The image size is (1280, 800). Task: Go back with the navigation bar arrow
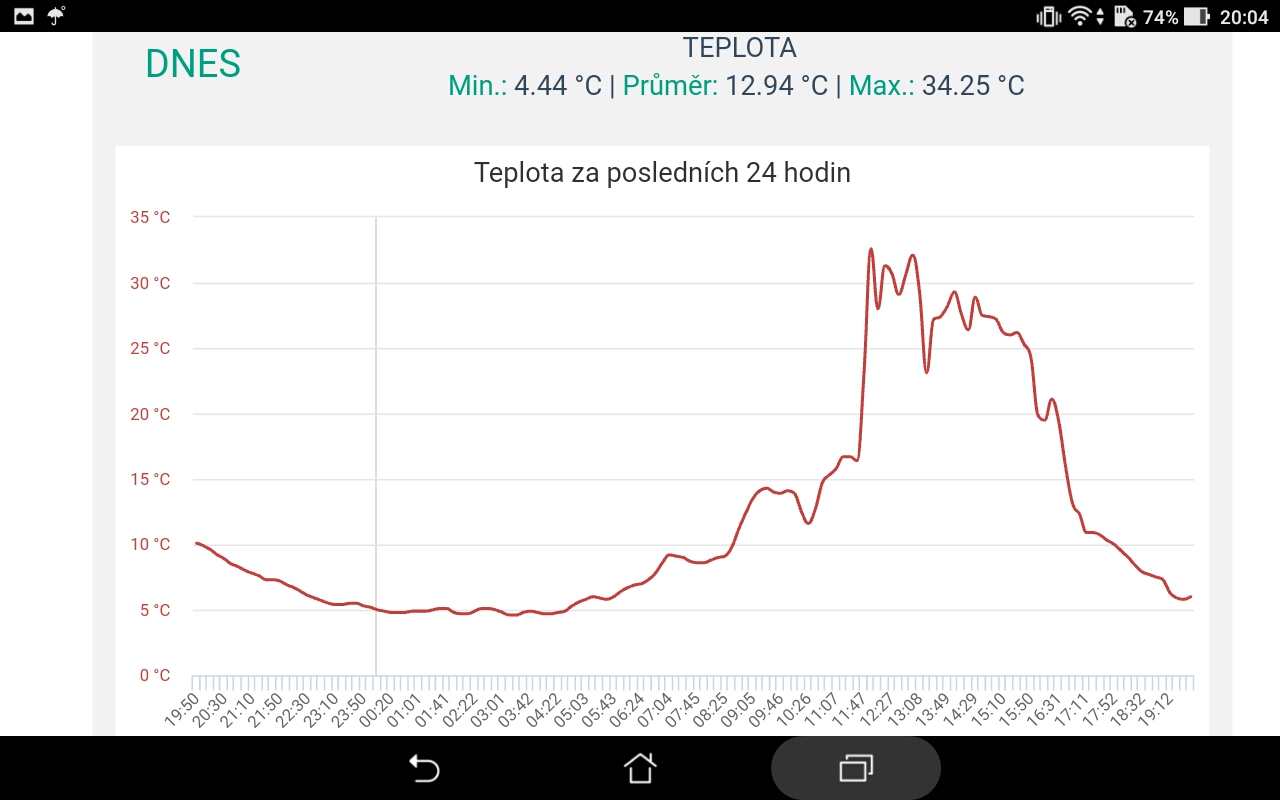click(x=424, y=768)
